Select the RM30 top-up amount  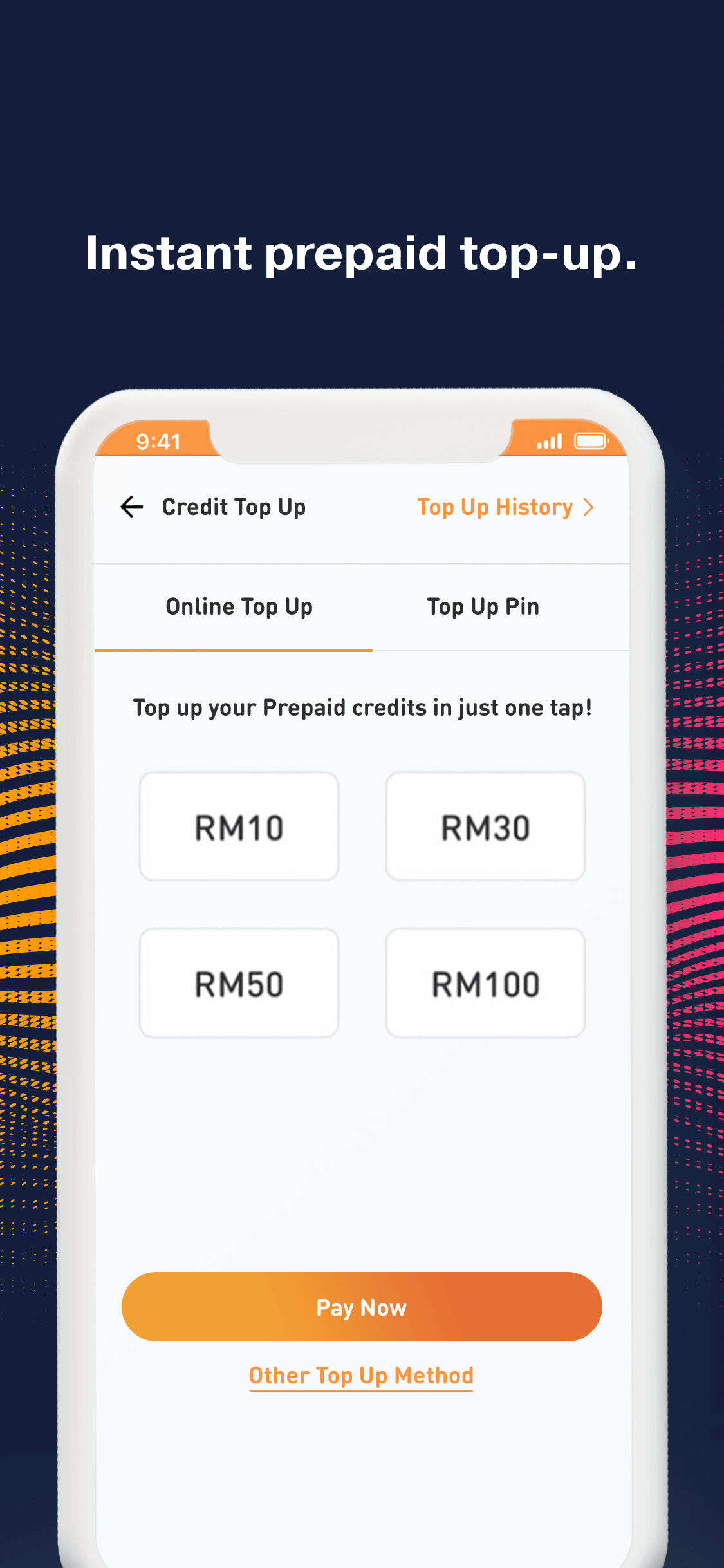(x=485, y=826)
